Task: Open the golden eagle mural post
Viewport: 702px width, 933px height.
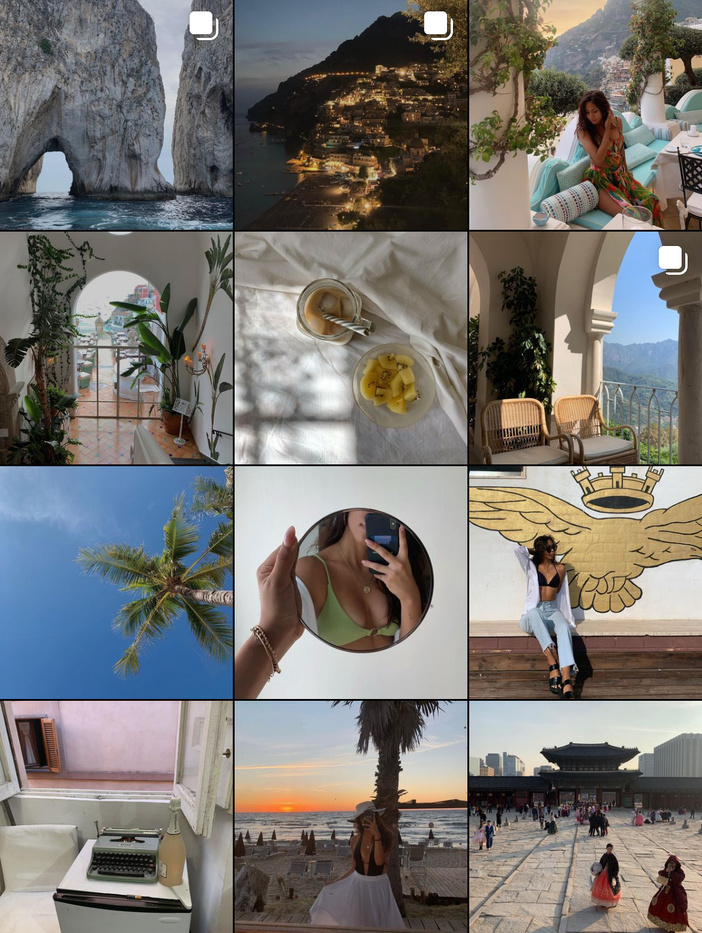Action: [x=586, y=582]
